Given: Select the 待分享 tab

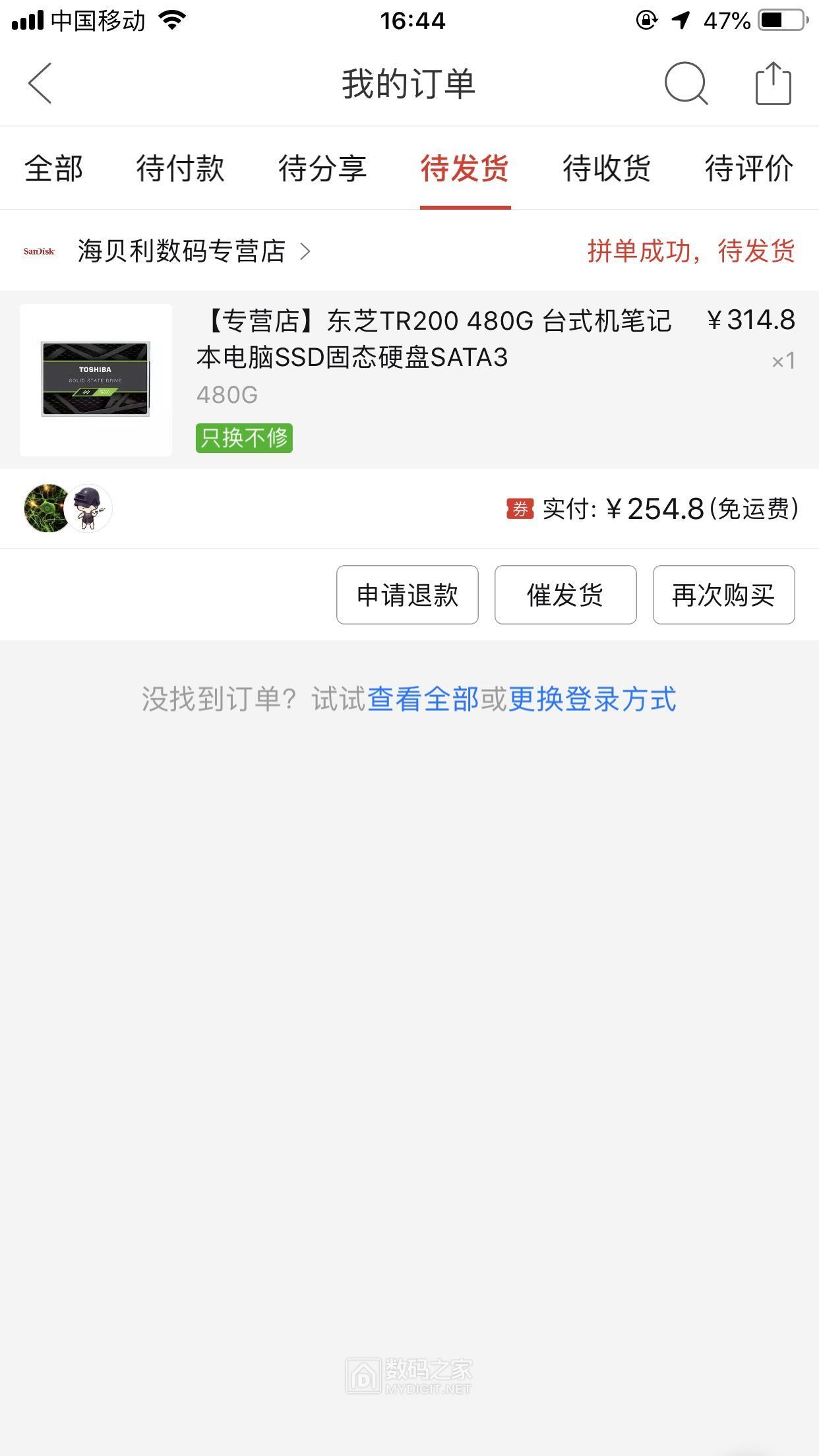Looking at the screenshot, I should (322, 168).
